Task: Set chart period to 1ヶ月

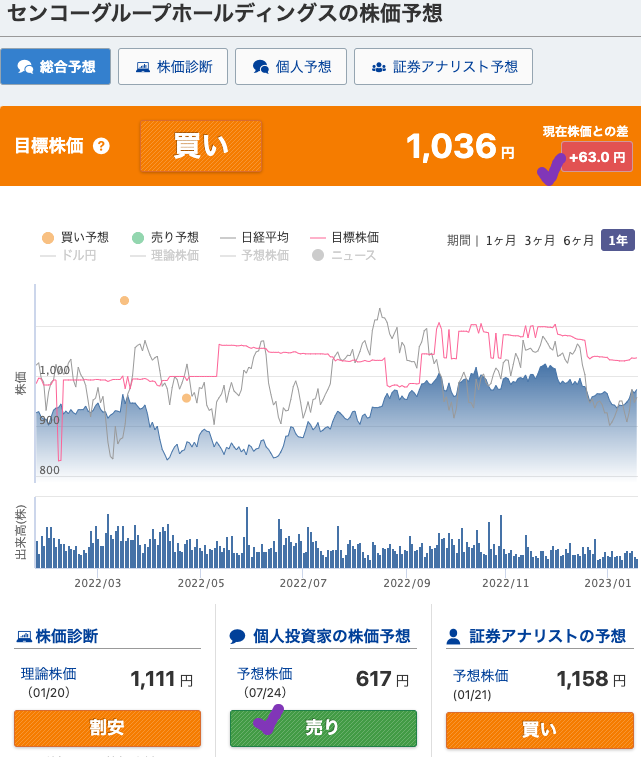Action: [x=501, y=240]
